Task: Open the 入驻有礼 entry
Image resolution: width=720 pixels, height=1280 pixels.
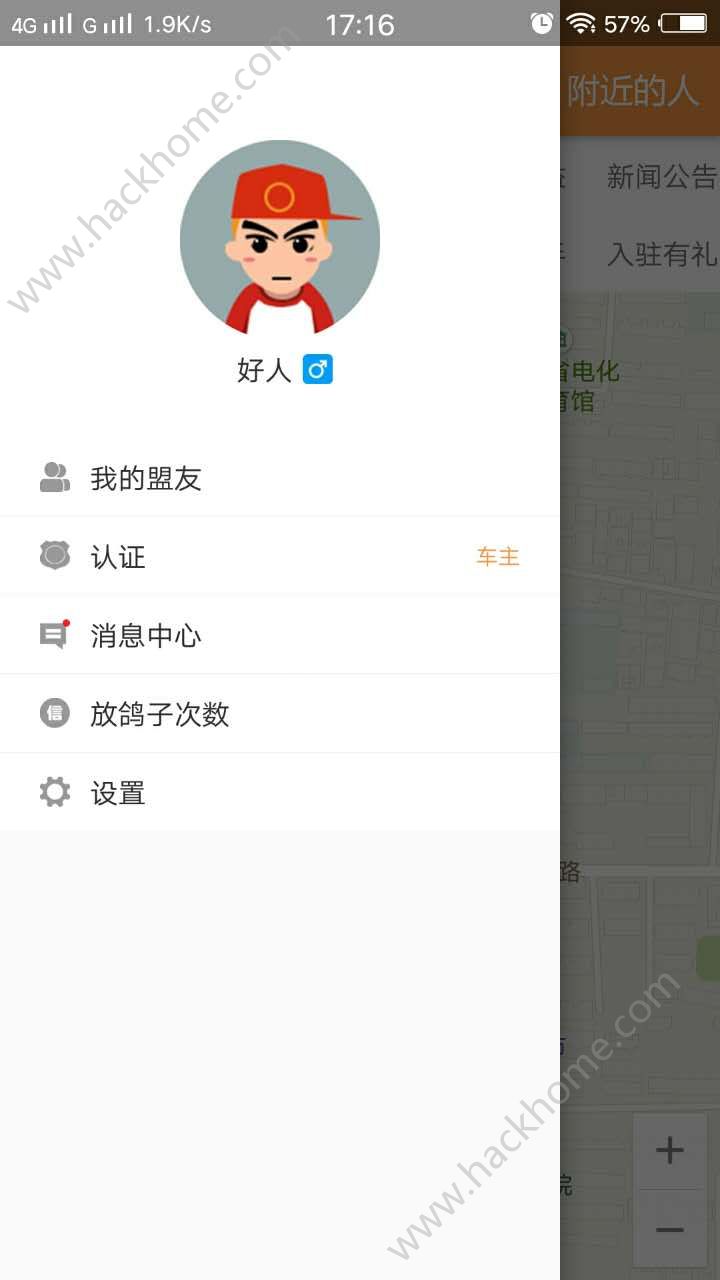Action: [661, 254]
